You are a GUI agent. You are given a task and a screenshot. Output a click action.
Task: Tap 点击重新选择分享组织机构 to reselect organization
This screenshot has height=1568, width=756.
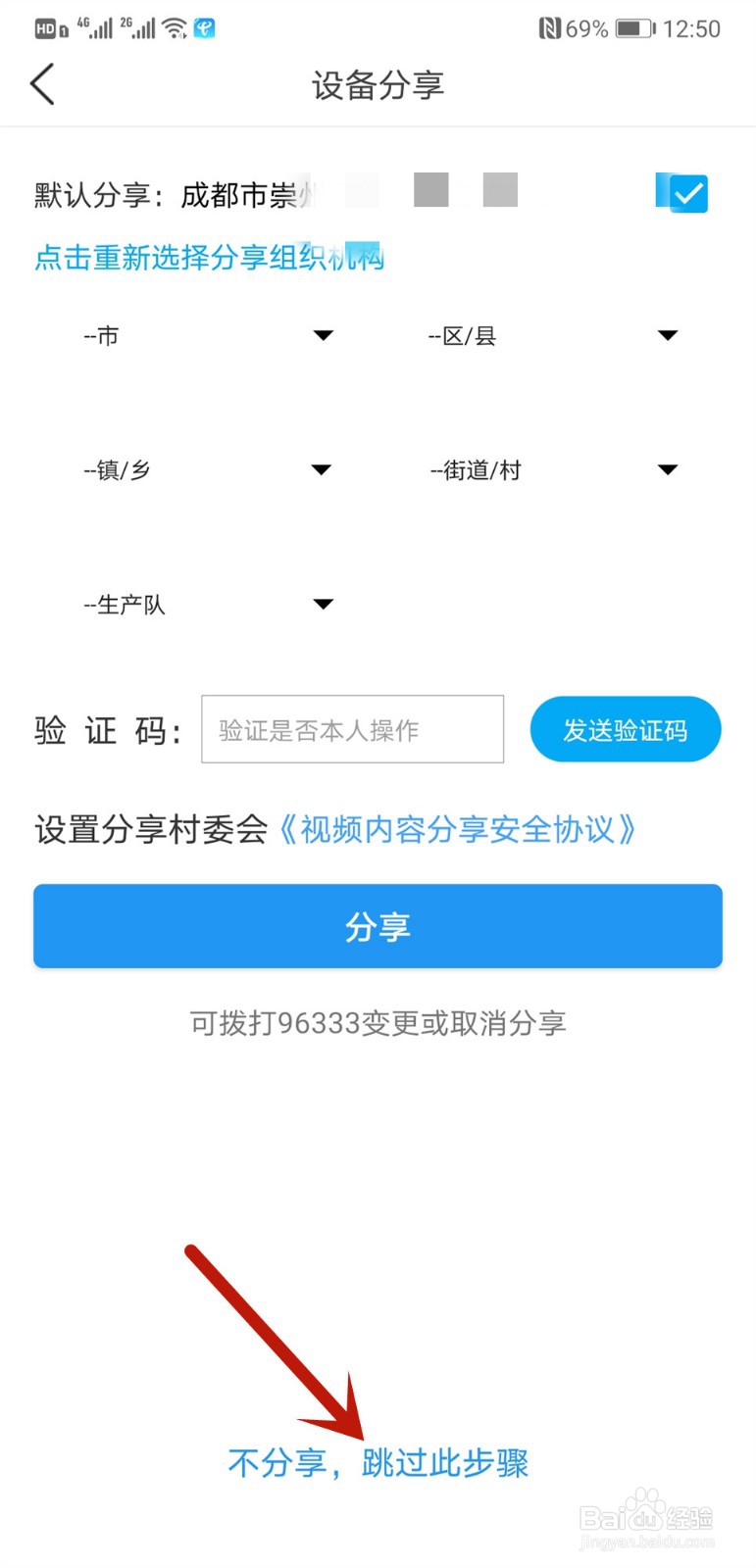pyautogui.click(x=208, y=257)
